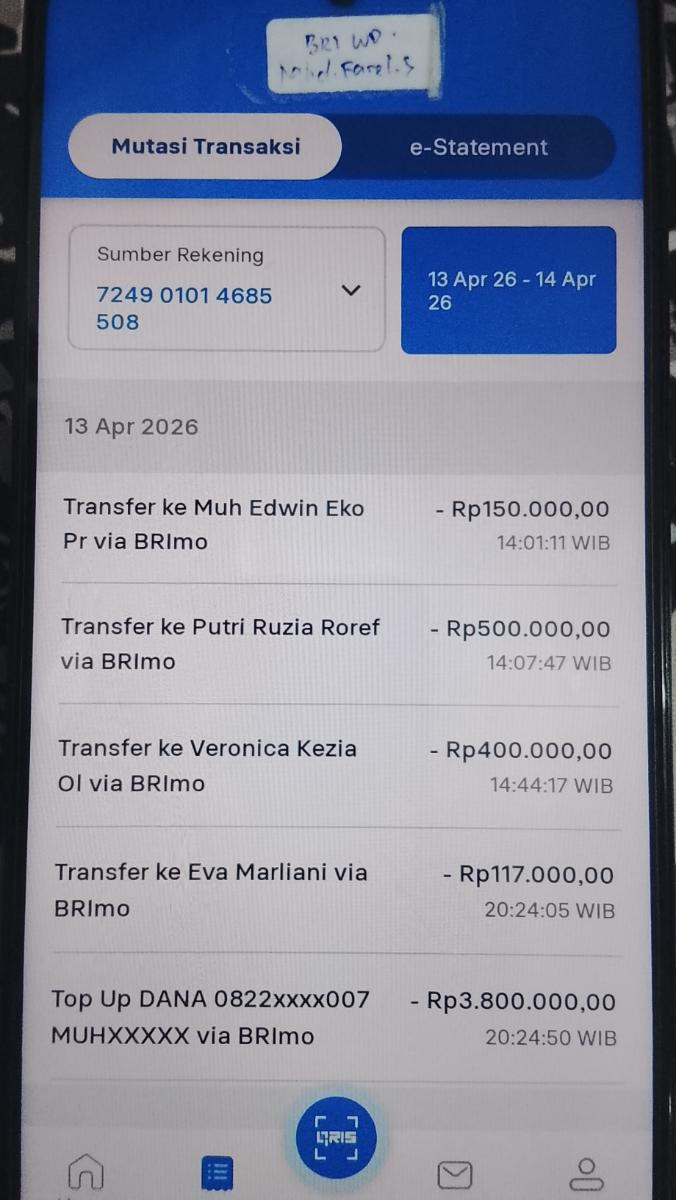
Task: Open transfer to Muh Edwin Eko Pr
Action: (336, 524)
